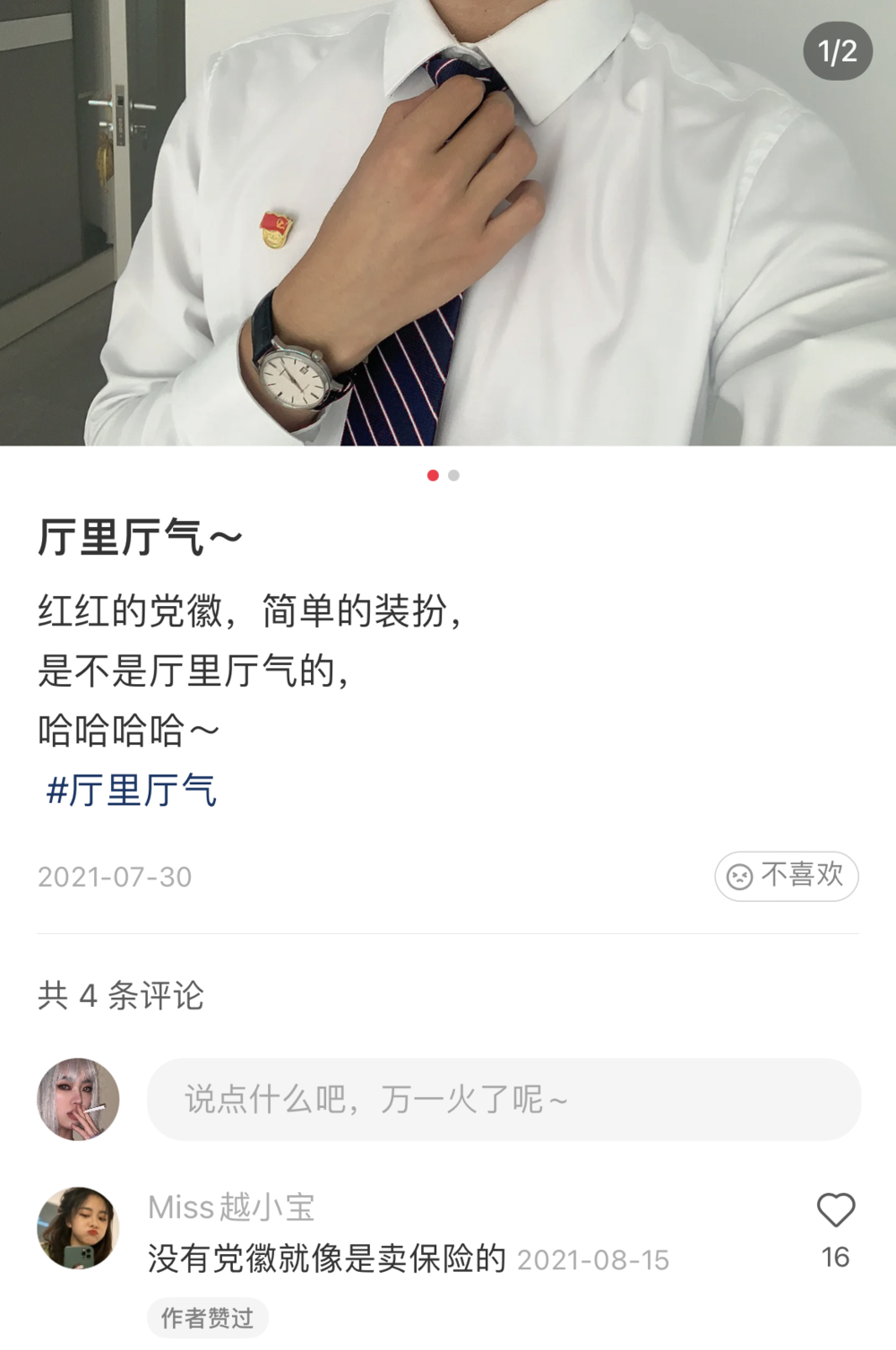Like Miss越小宝's comment
The width and height of the screenshot is (896, 1350).
(835, 1211)
